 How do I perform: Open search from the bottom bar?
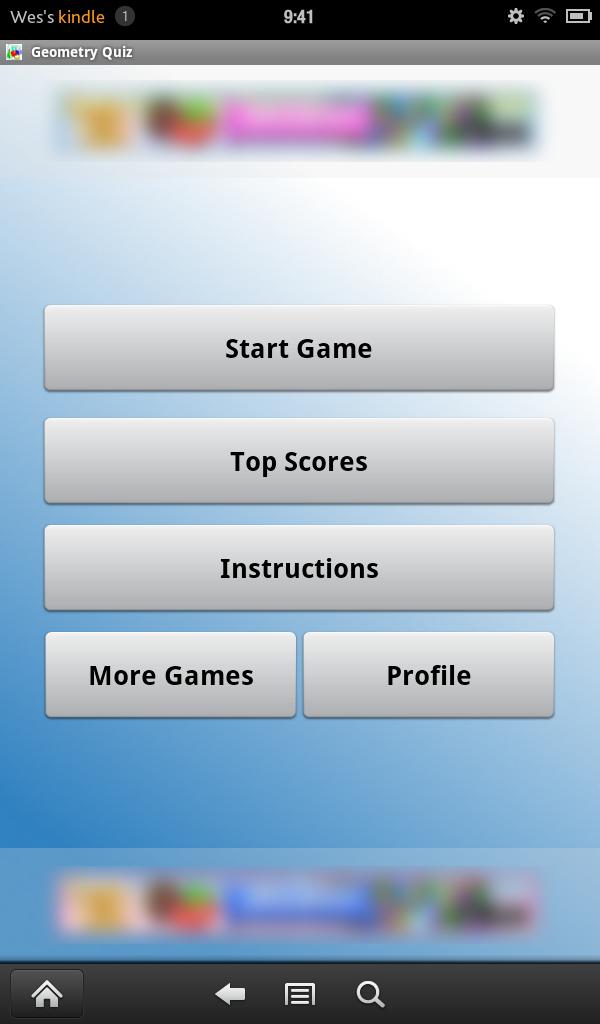tap(370, 993)
